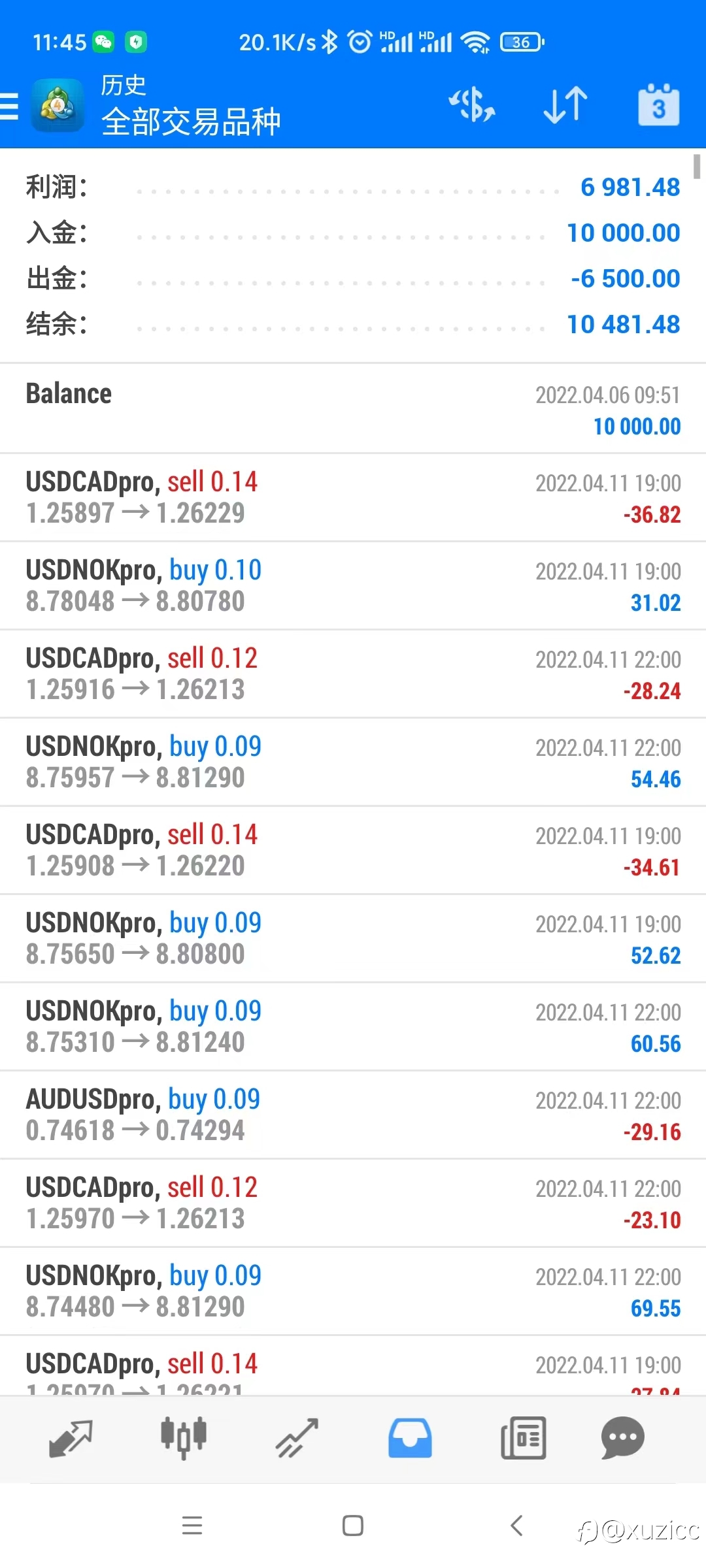Open USDCADpro sell 0.14 trade with -34.61
The width and height of the screenshot is (706, 1568).
pyautogui.click(x=353, y=850)
